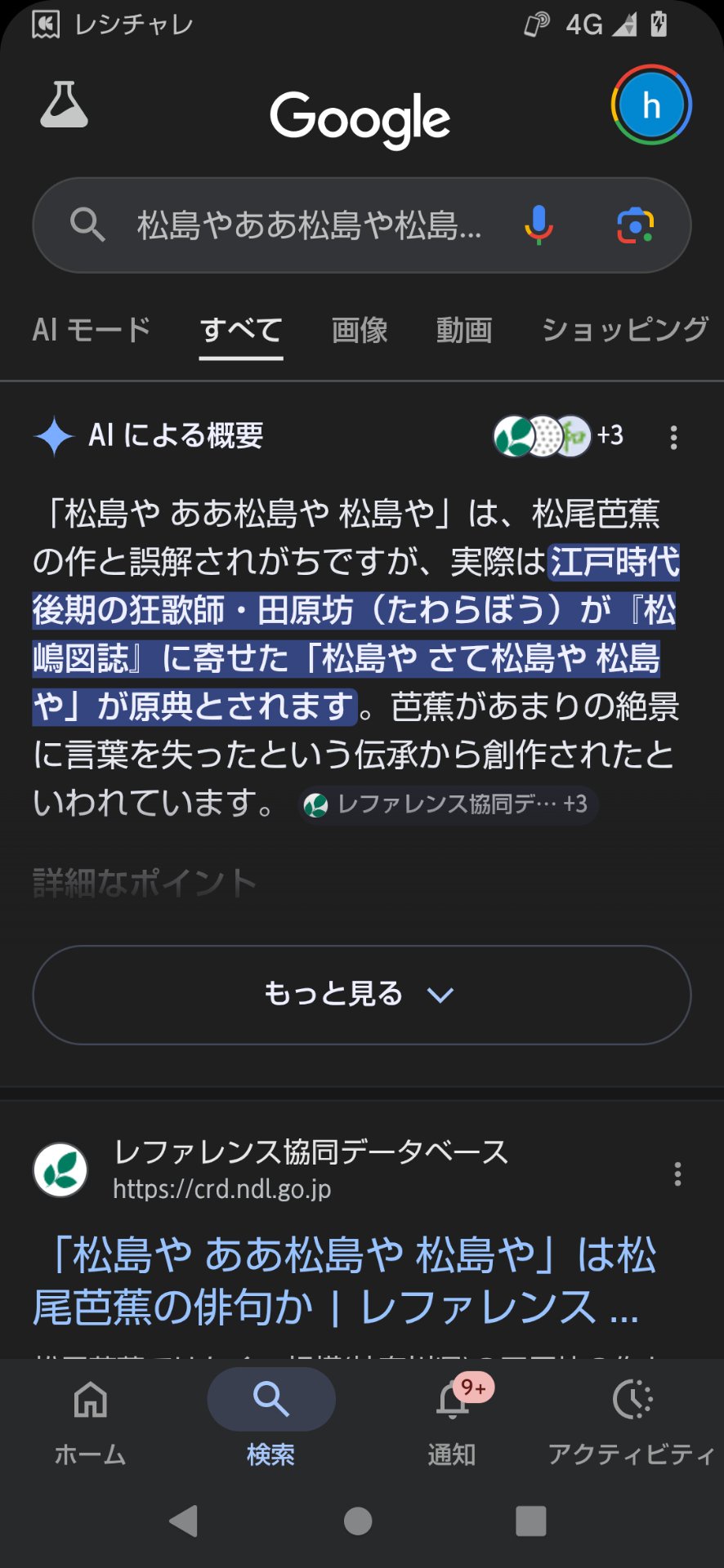Image resolution: width=724 pixels, height=1568 pixels.
Task: Switch to 動画 results tab
Action: pyautogui.click(x=463, y=330)
